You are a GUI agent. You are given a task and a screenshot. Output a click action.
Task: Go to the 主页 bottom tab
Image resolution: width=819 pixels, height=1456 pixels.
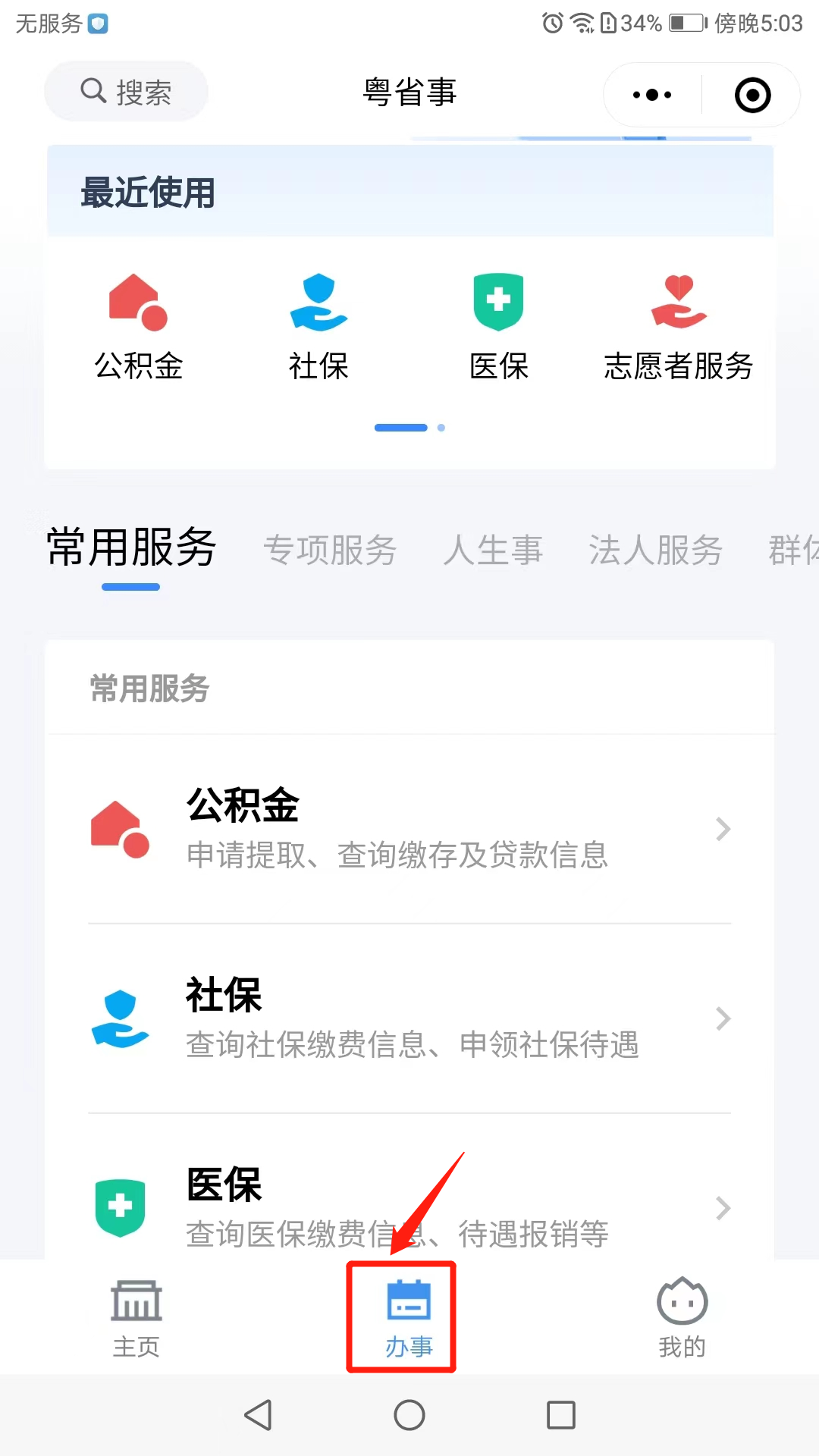(136, 1318)
